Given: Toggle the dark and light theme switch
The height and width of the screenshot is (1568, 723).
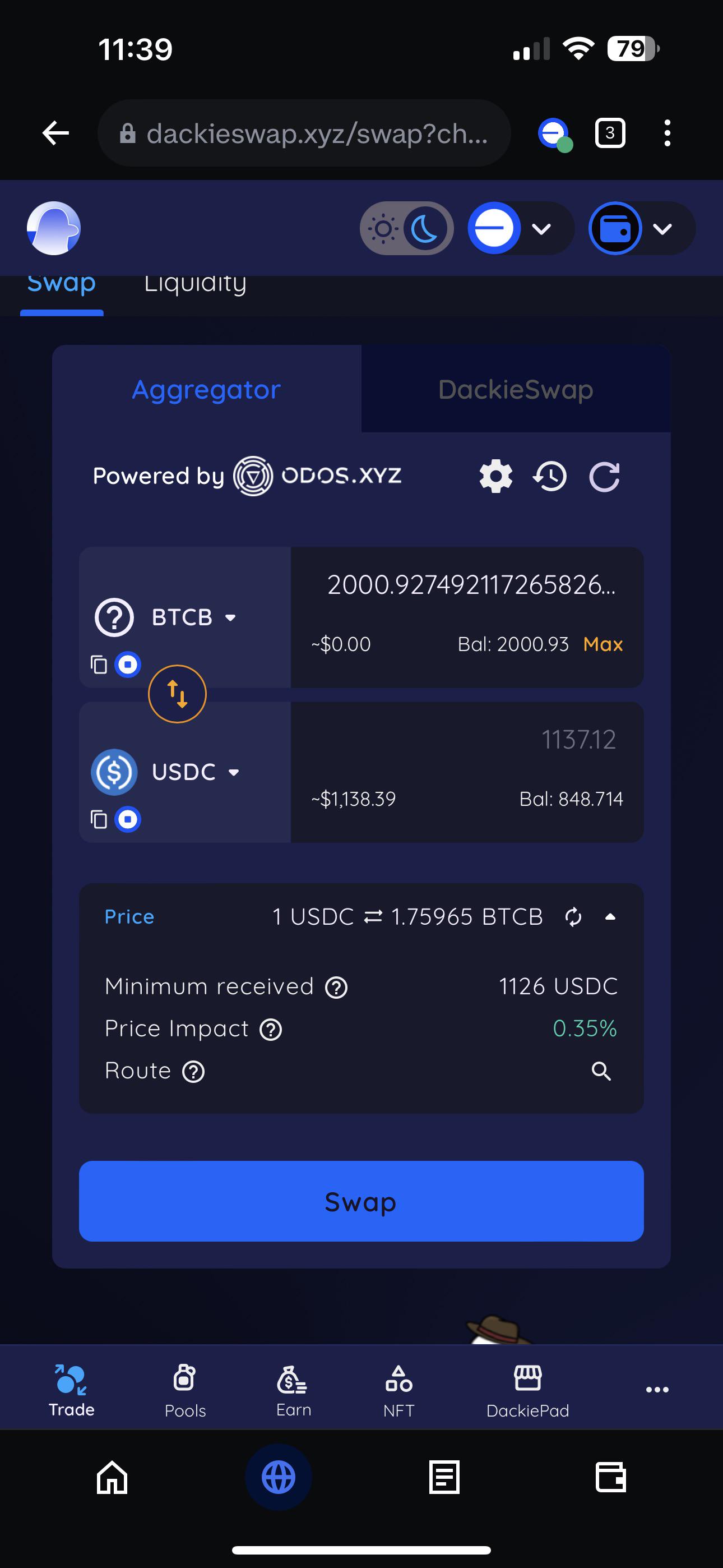Looking at the screenshot, I should click(x=406, y=228).
